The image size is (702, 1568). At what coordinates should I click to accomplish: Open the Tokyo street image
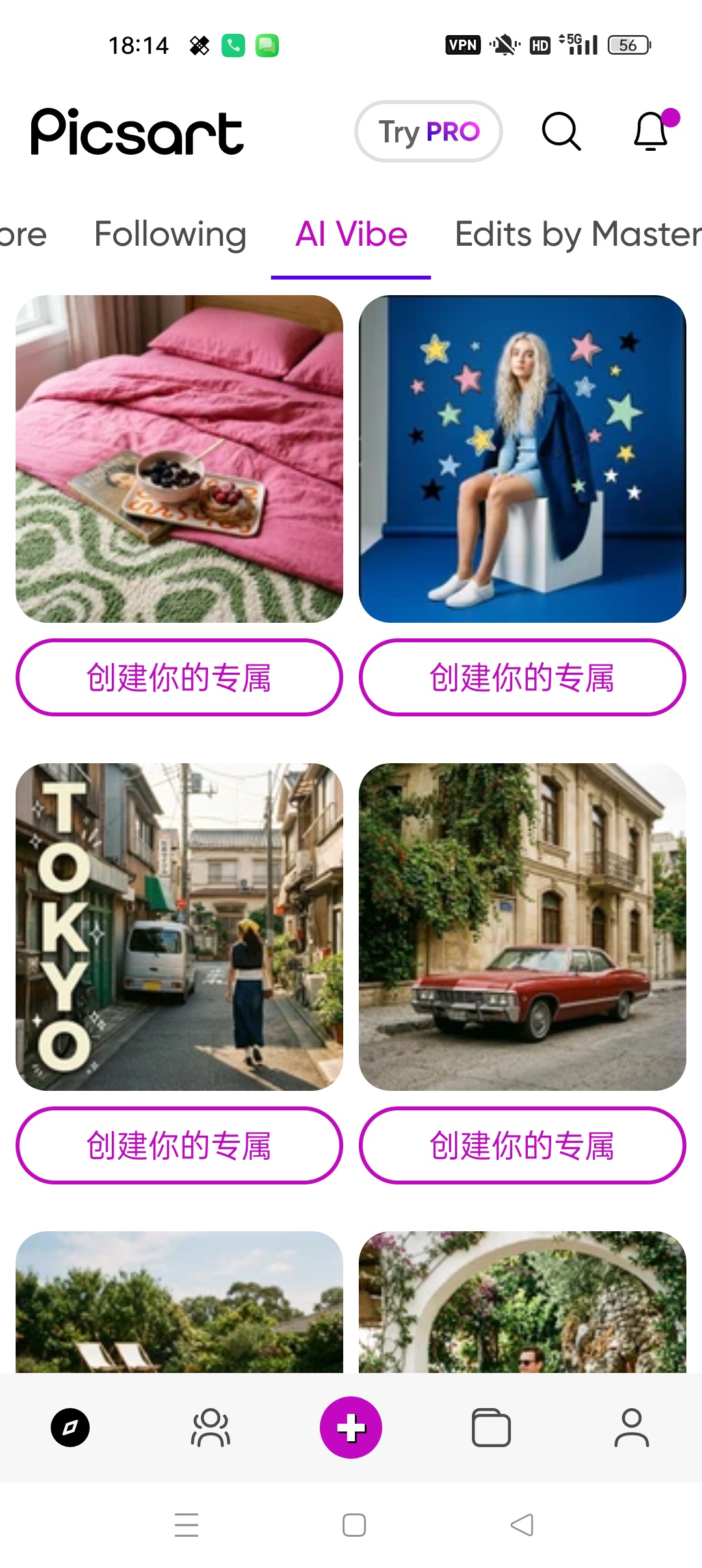point(179,927)
